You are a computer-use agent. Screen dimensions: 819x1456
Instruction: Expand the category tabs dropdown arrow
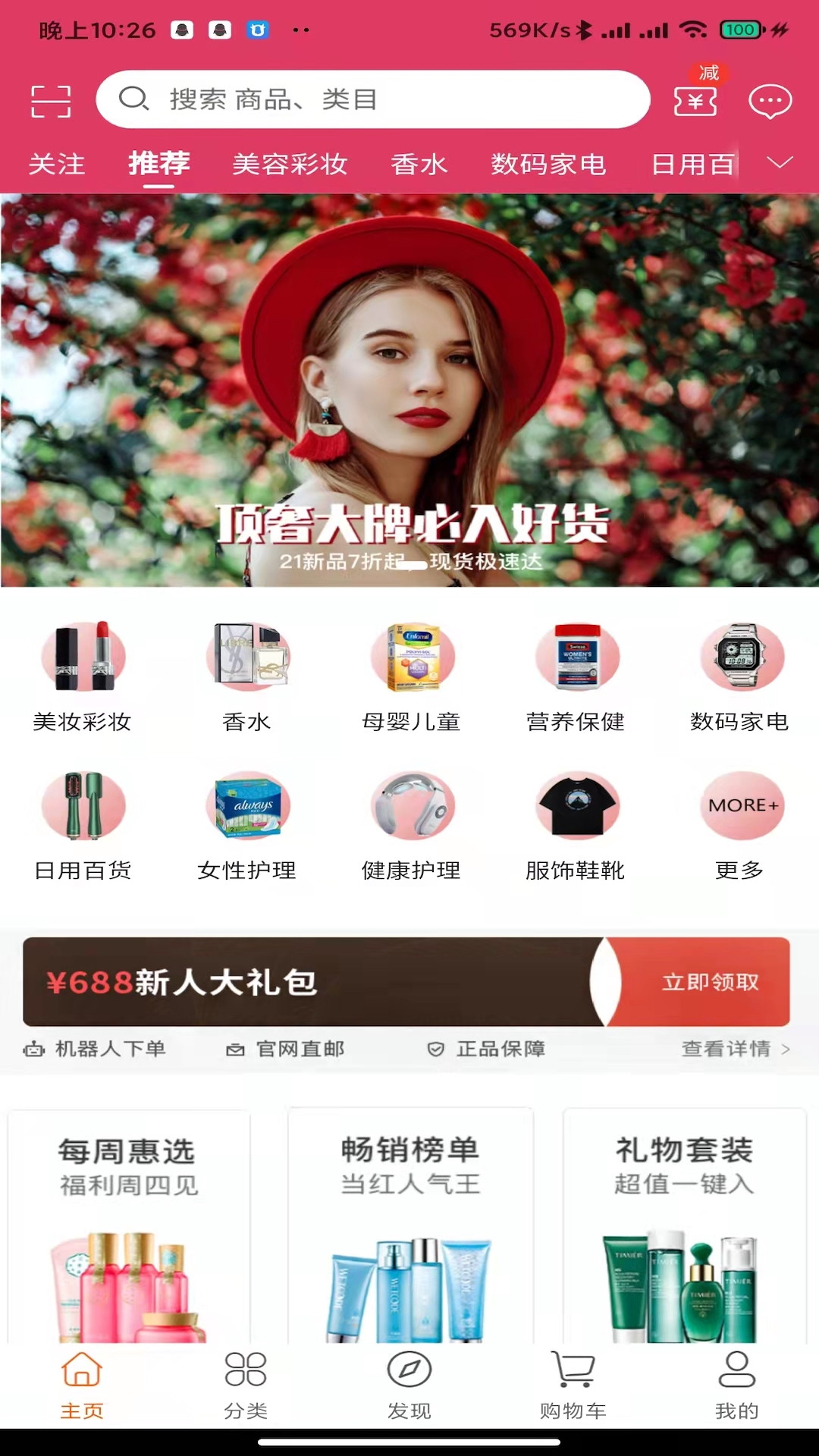[x=780, y=162]
